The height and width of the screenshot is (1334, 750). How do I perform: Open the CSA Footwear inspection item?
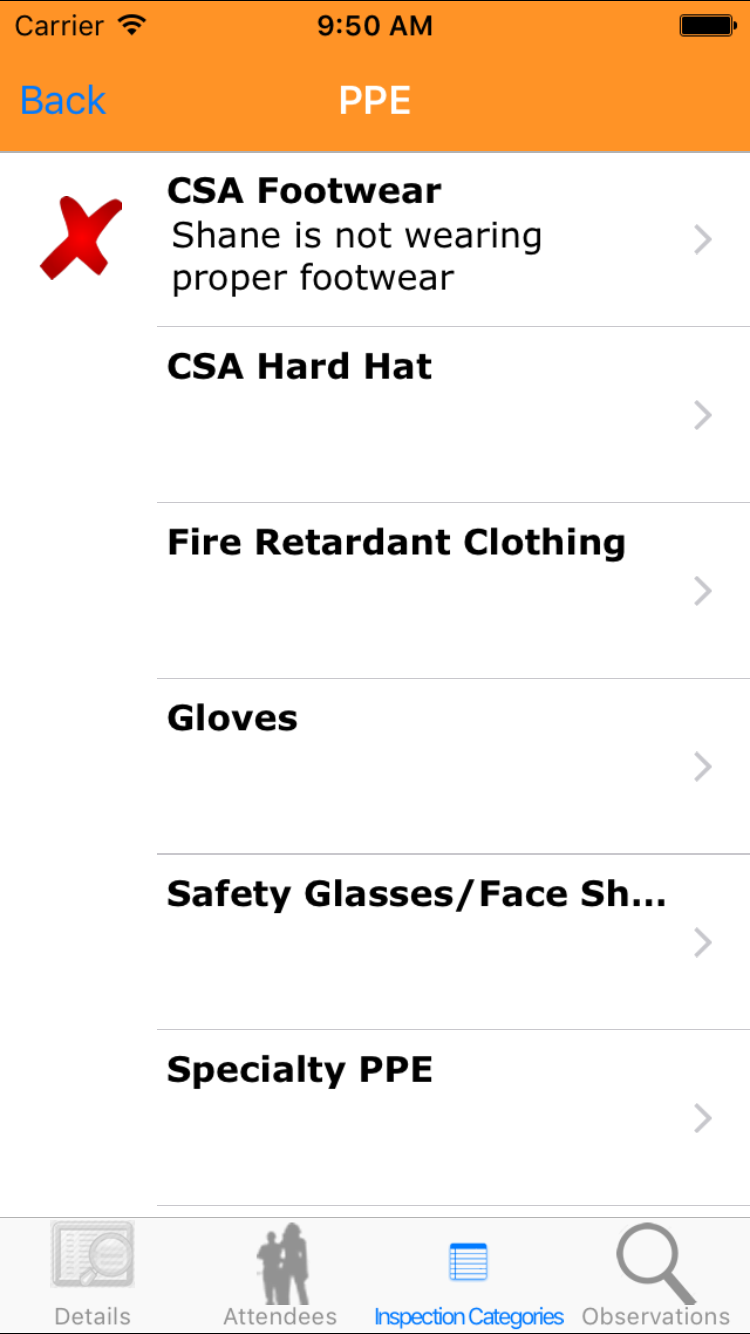point(420,239)
